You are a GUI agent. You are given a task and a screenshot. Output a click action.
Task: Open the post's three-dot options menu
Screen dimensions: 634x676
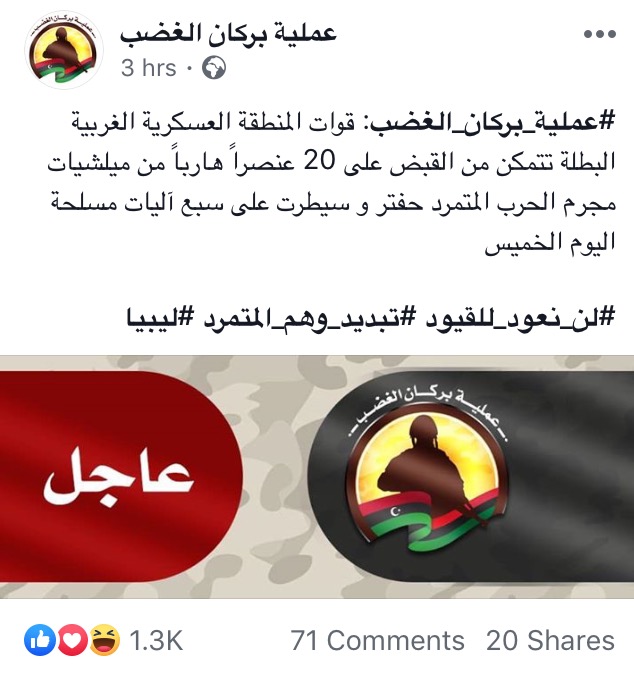point(600,35)
